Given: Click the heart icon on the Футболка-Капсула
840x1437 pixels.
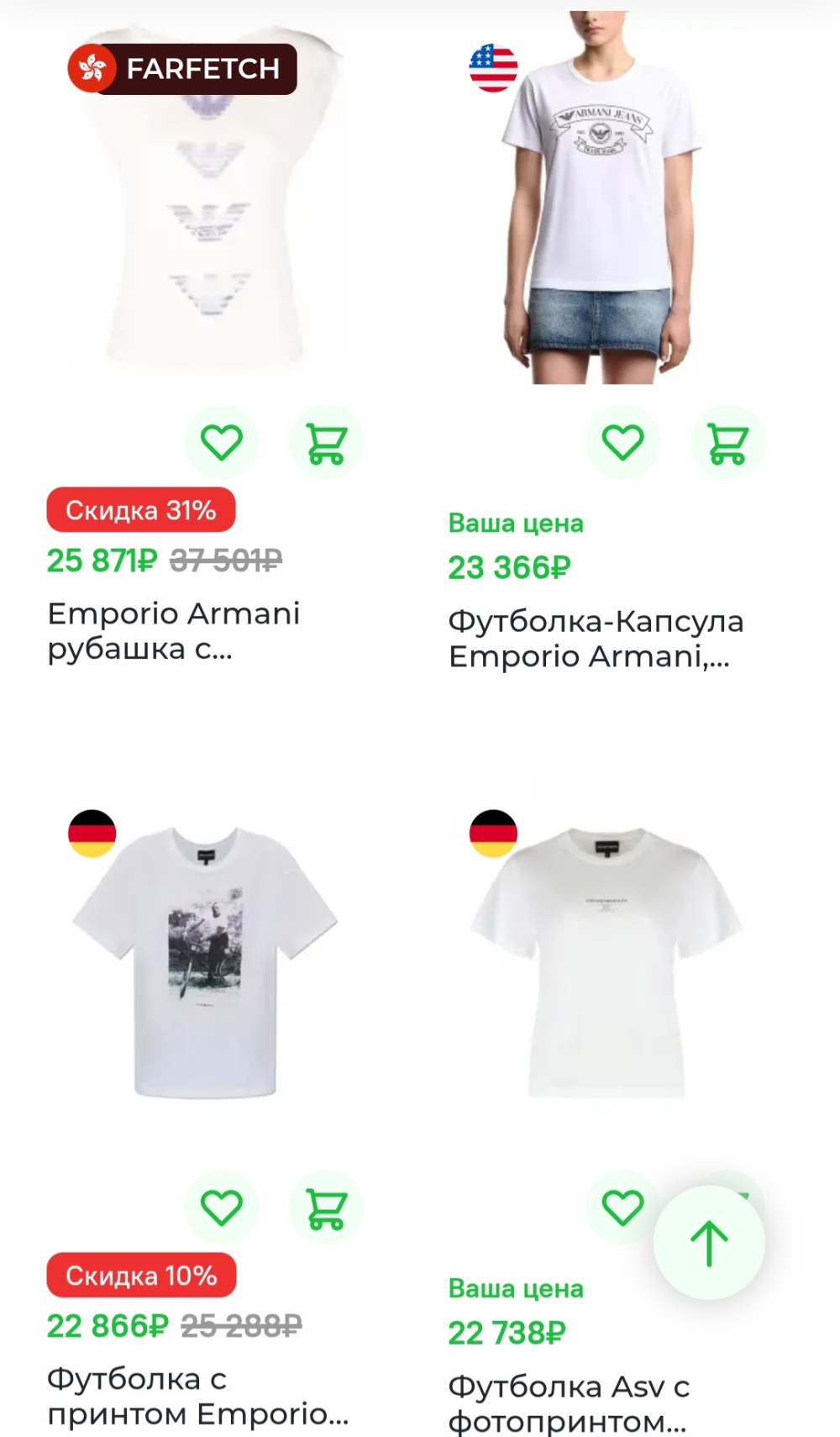Looking at the screenshot, I should click(x=622, y=443).
